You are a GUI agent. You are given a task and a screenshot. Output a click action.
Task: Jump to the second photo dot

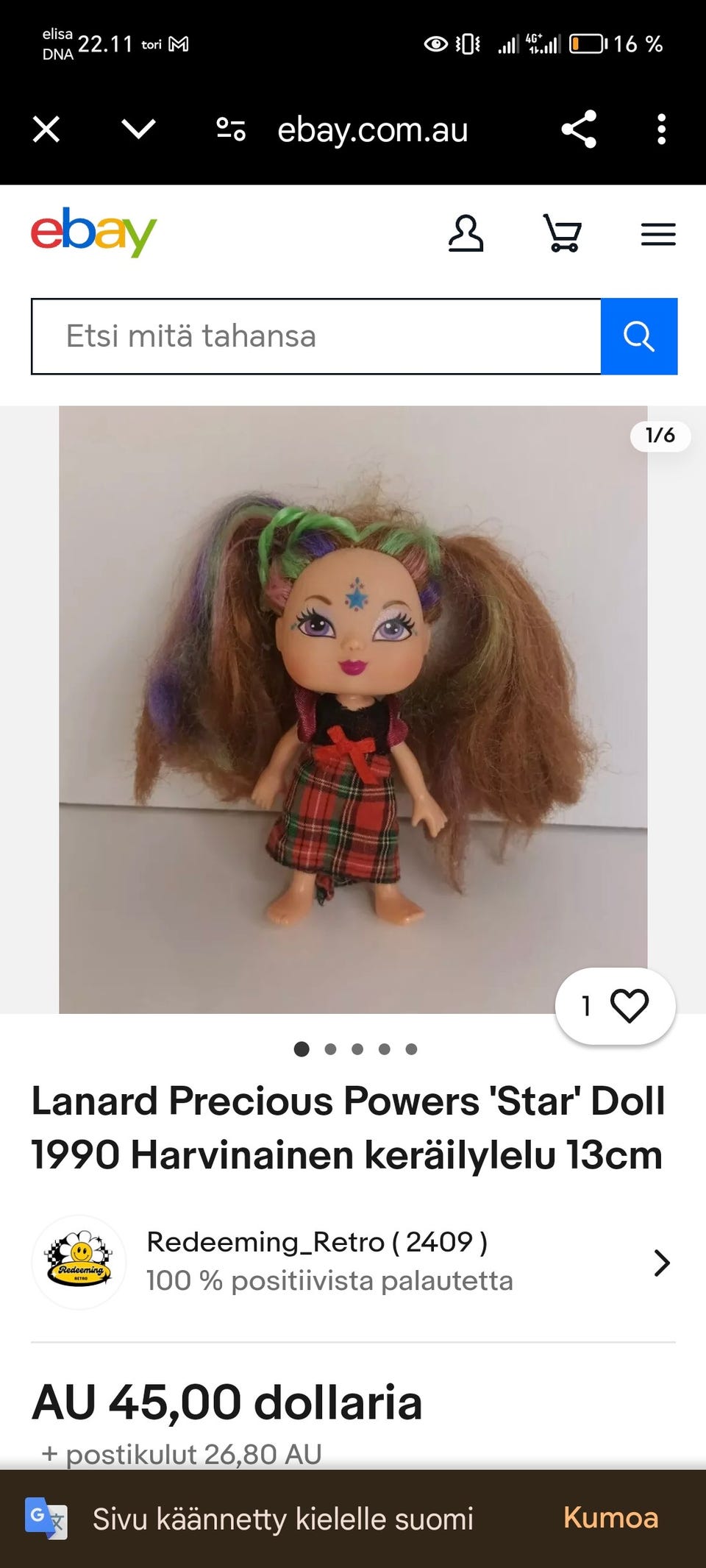pyautogui.click(x=330, y=1049)
